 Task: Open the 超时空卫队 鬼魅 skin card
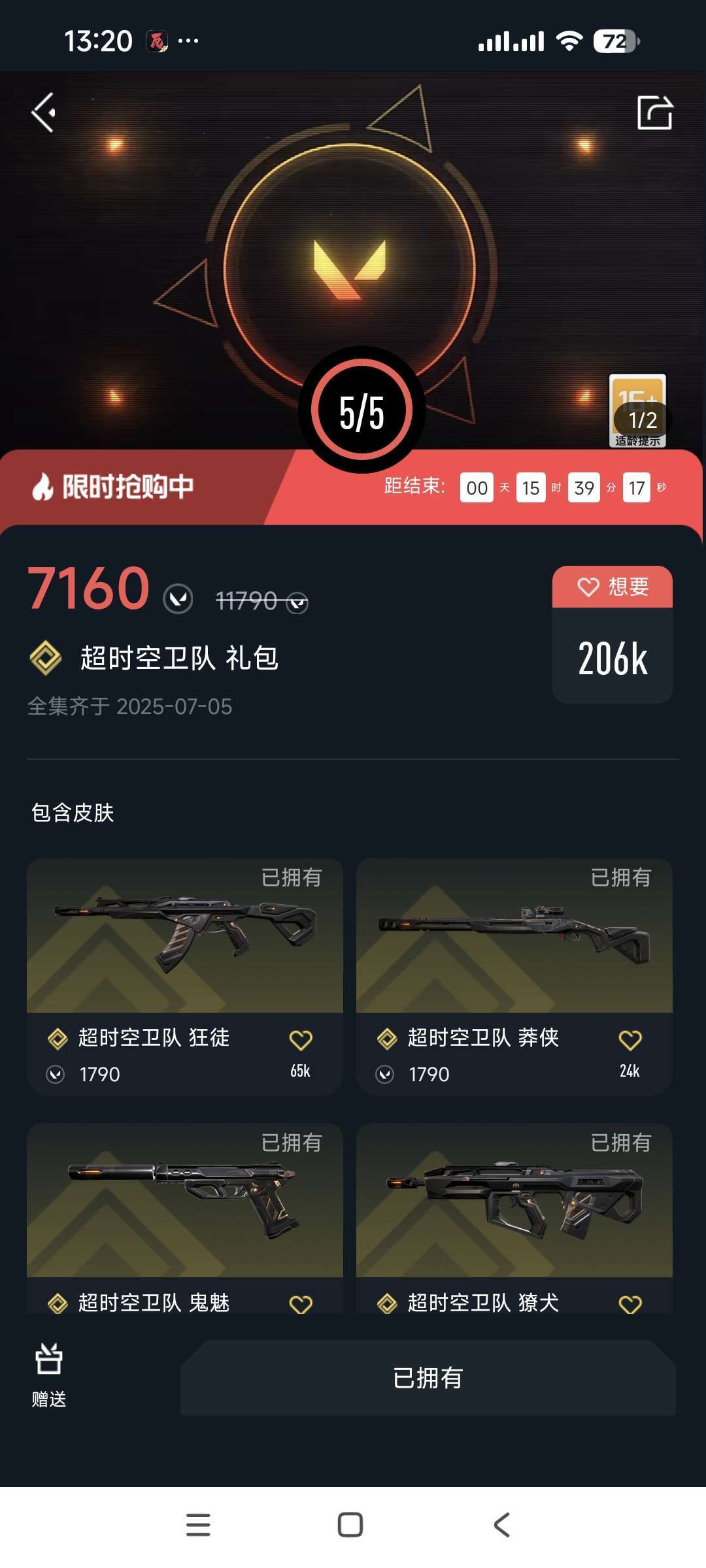point(185,1218)
